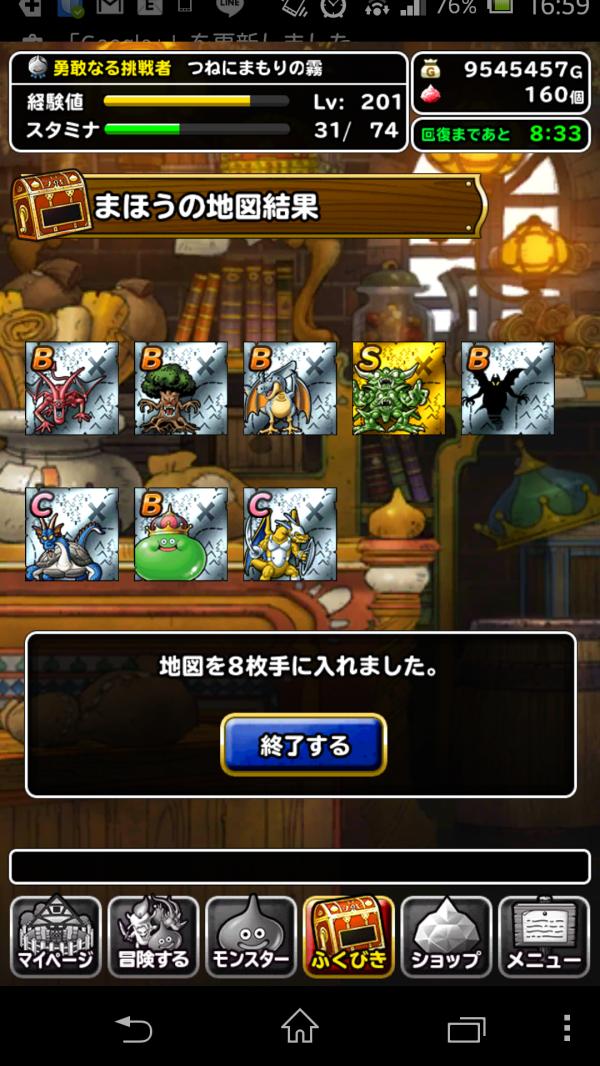The image size is (600, 1066).
Task: View the B-rank red dragon map
Action: pos(72,388)
